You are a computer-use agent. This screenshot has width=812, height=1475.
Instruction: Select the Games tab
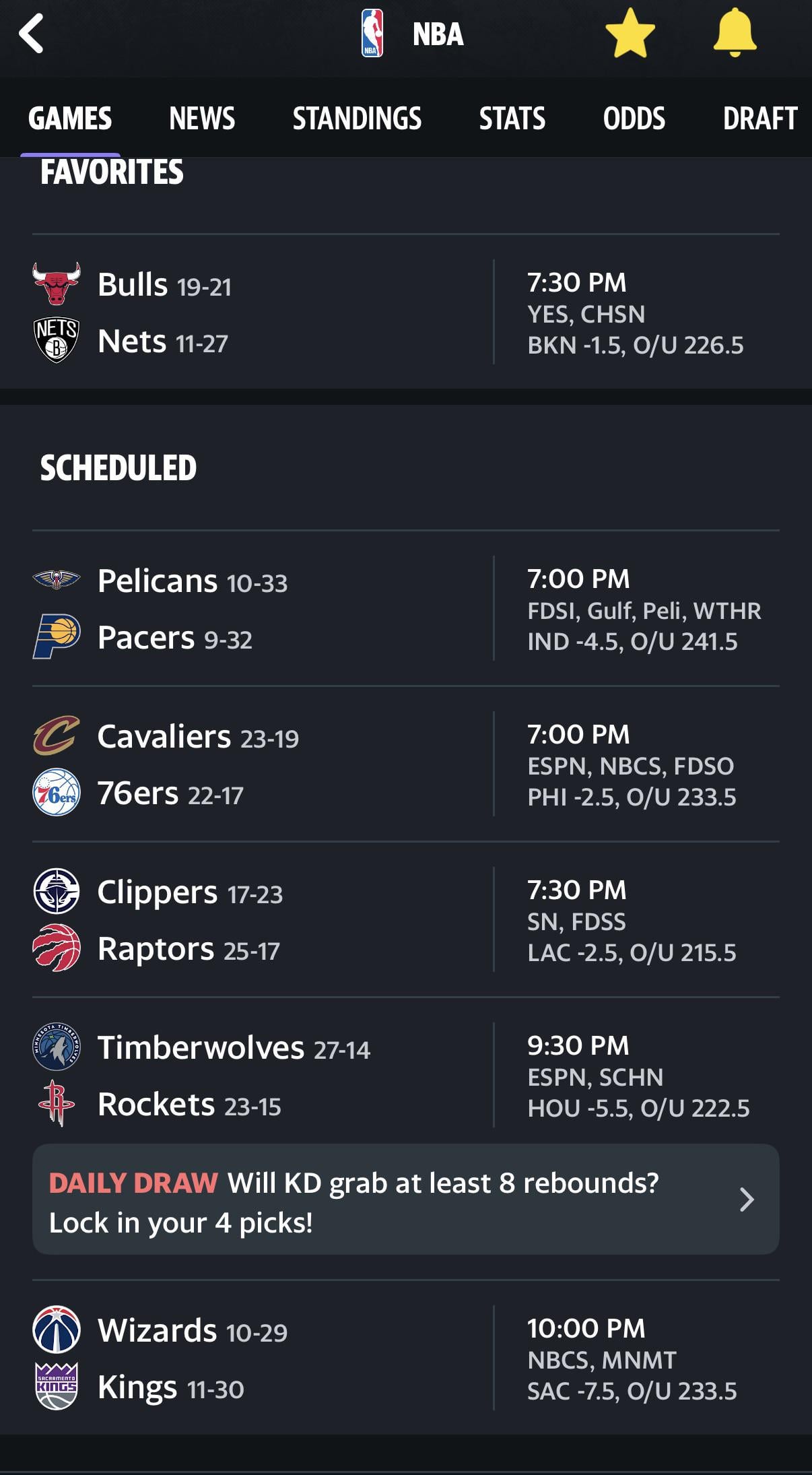pyautogui.click(x=70, y=119)
